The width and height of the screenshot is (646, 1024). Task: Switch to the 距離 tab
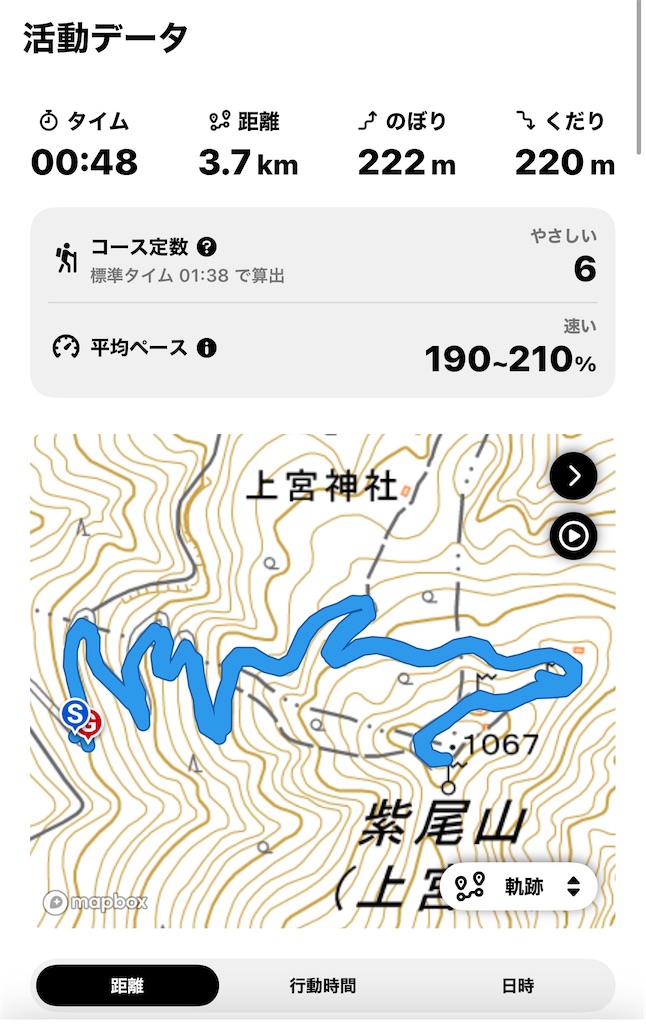tap(127, 986)
